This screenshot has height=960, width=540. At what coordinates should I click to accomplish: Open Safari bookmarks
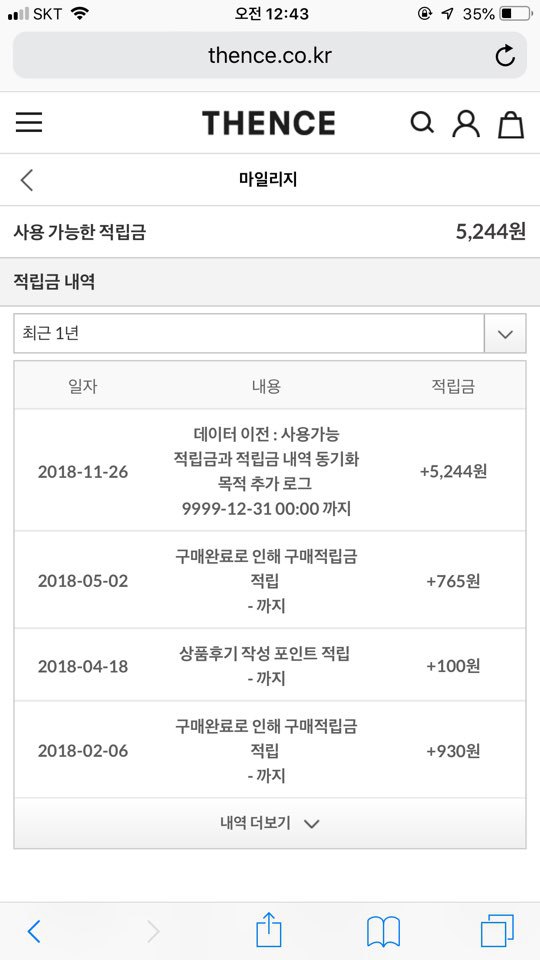[x=383, y=932]
